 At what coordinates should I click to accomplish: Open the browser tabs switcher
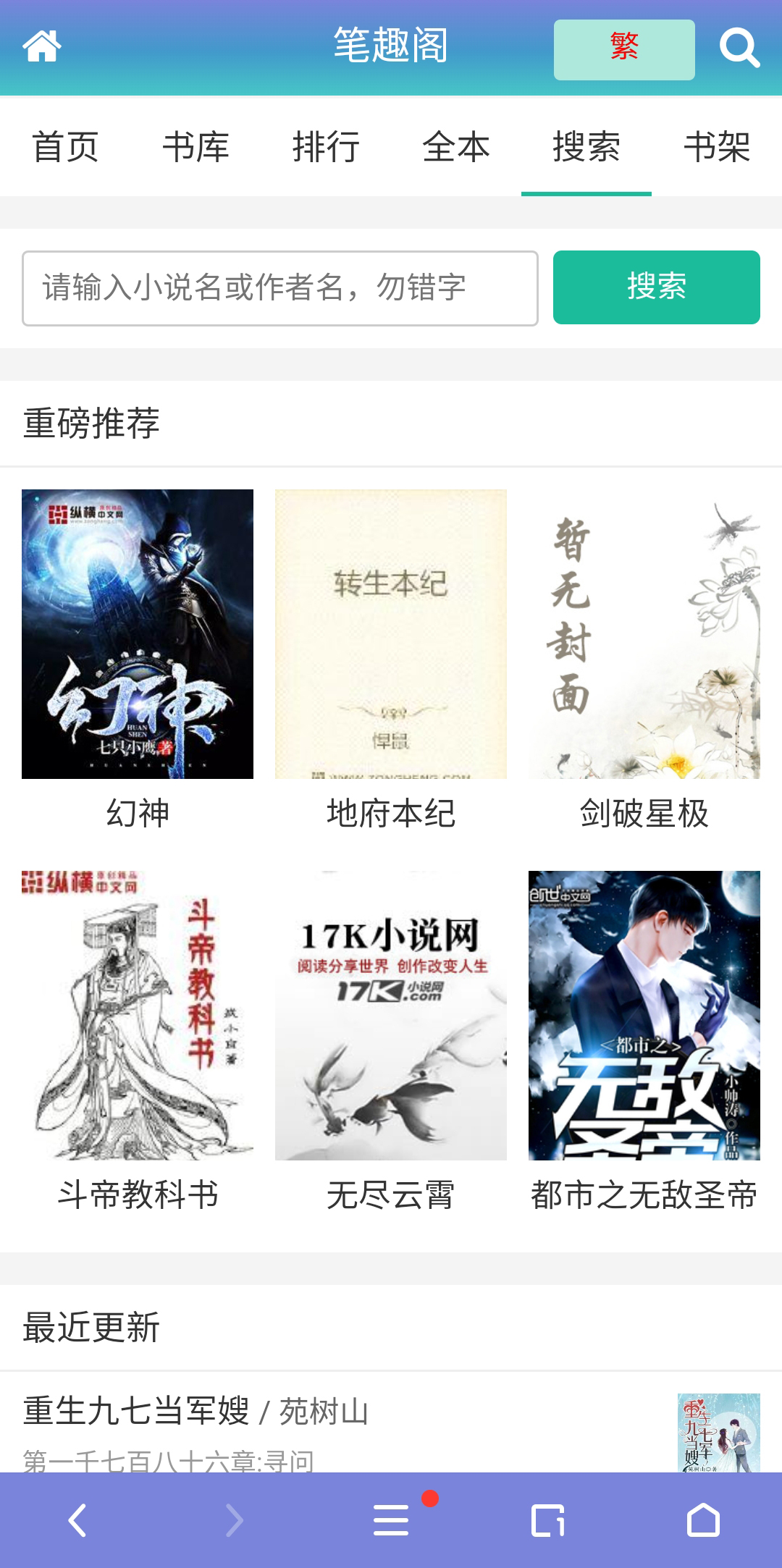click(x=547, y=1520)
